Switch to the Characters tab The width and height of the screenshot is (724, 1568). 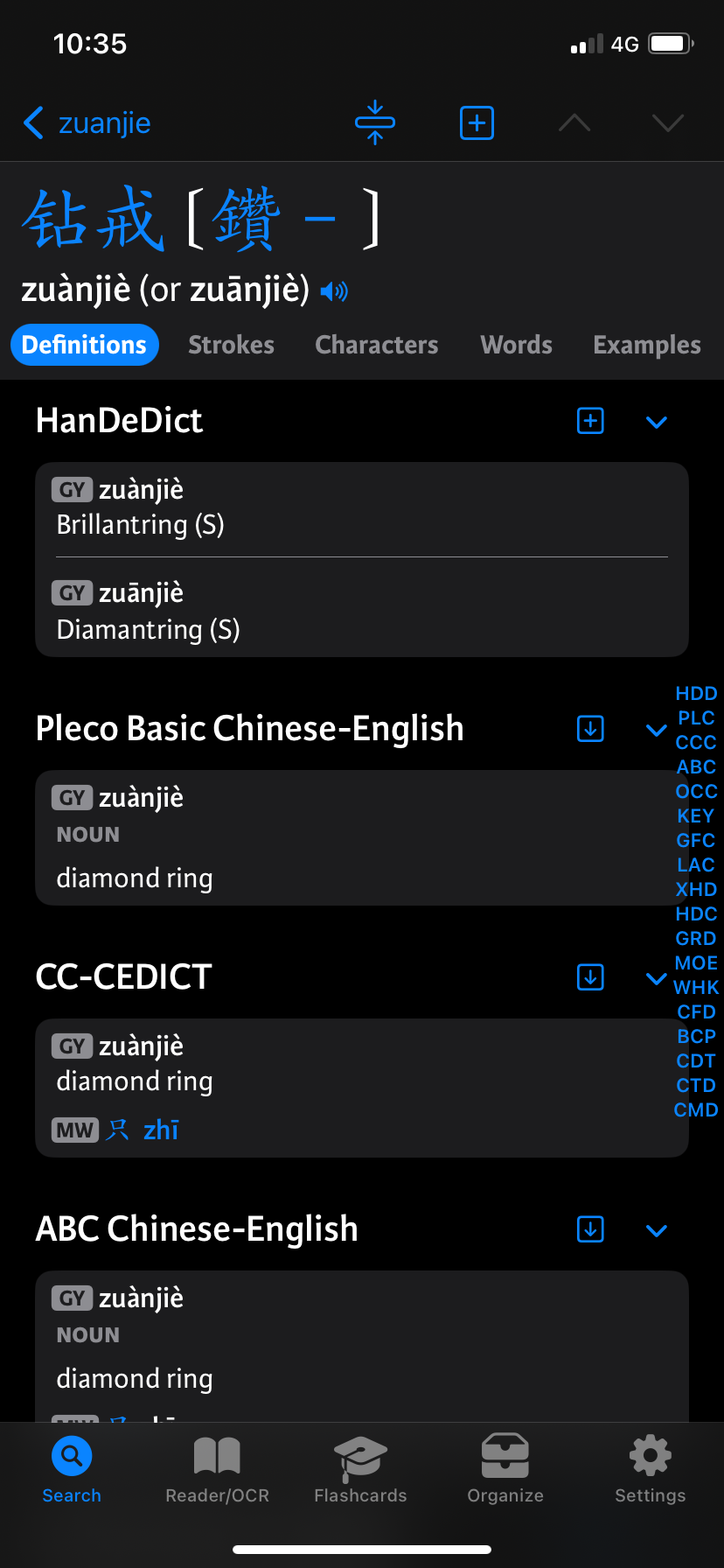pos(377,345)
